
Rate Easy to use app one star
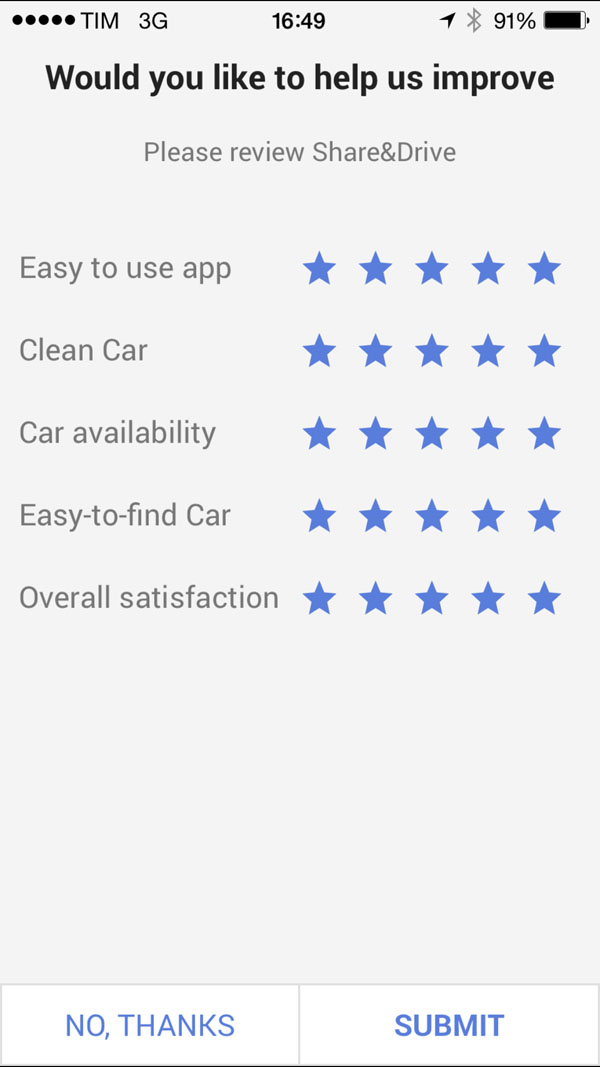(319, 269)
